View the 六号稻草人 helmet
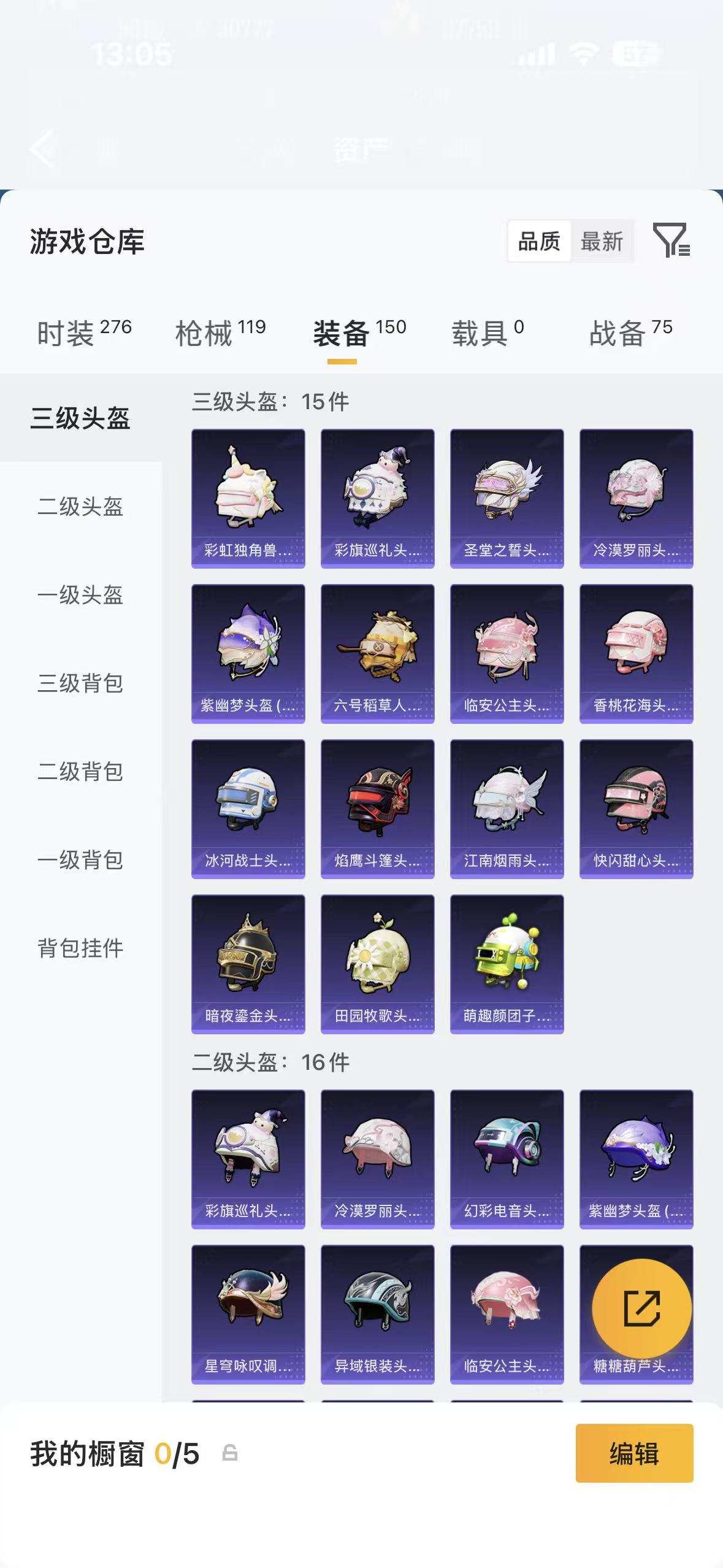This screenshot has height=1568, width=723. (x=378, y=654)
